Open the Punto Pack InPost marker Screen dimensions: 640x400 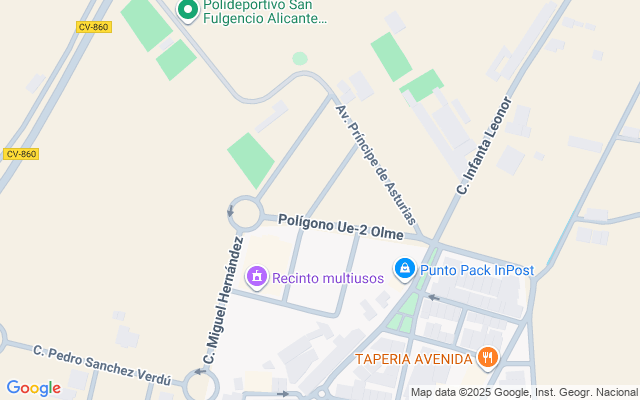click(x=404, y=268)
